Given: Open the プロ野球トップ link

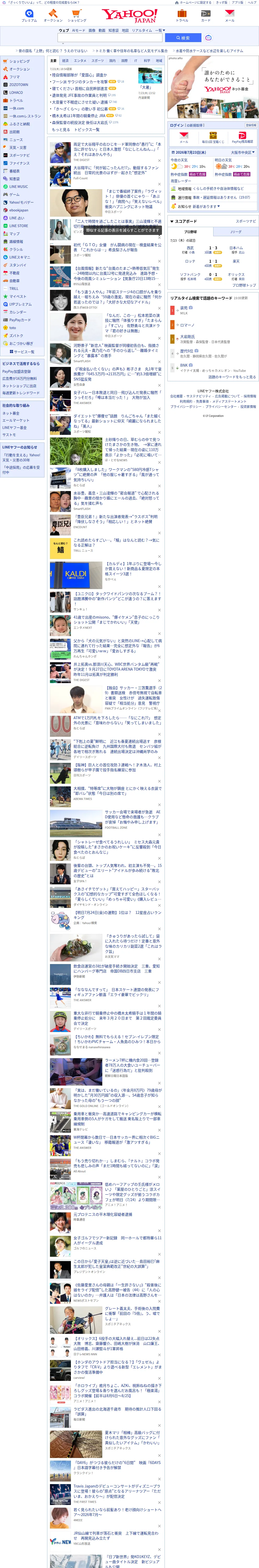Looking at the screenshot, I should coord(244,285).
